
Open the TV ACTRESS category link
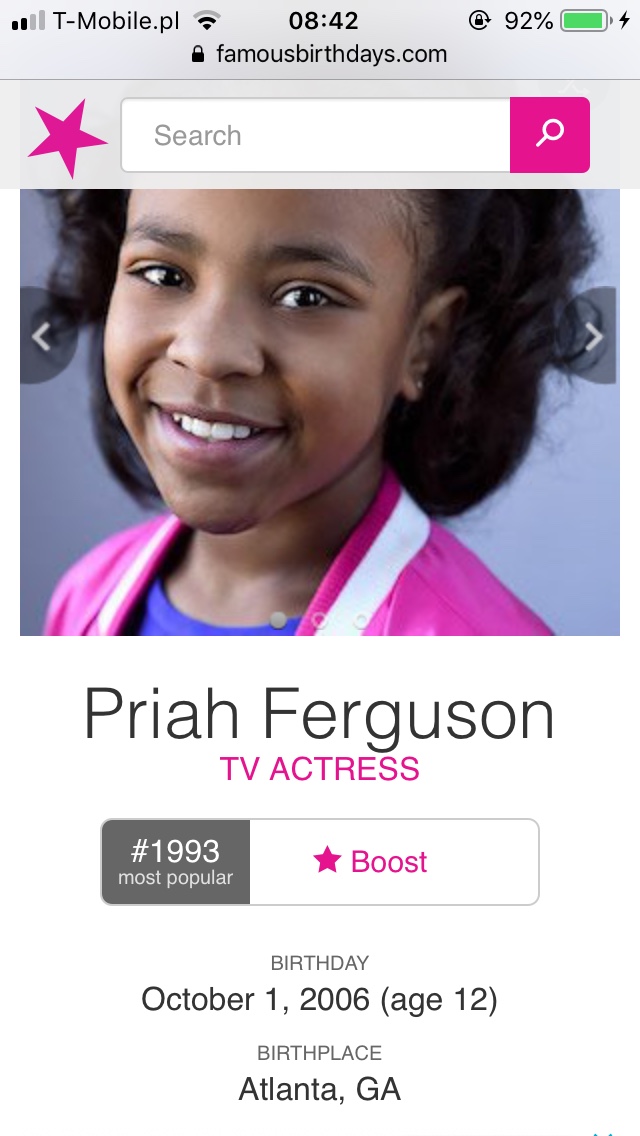point(320,768)
